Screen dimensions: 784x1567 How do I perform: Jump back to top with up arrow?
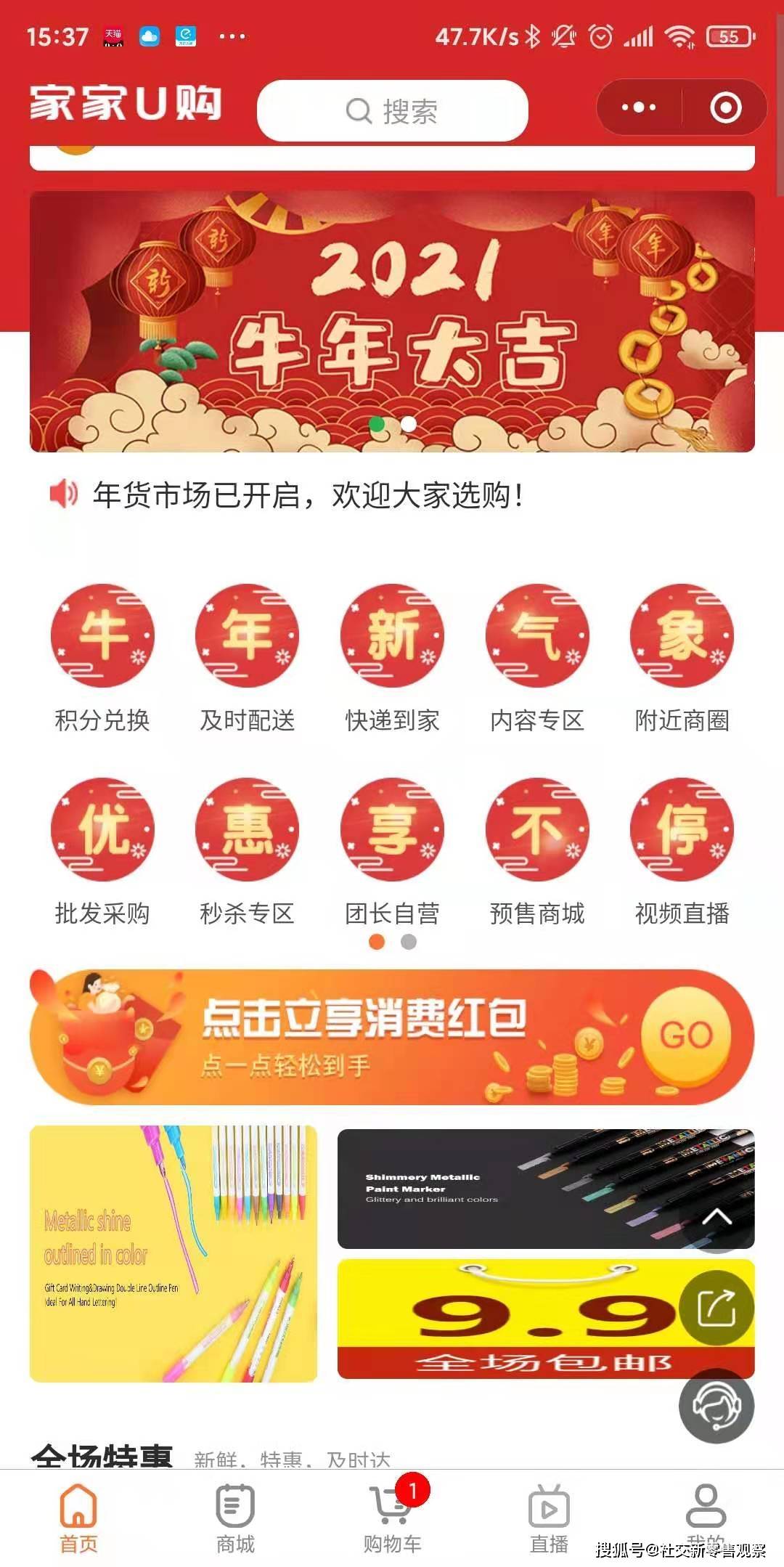tap(716, 1216)
